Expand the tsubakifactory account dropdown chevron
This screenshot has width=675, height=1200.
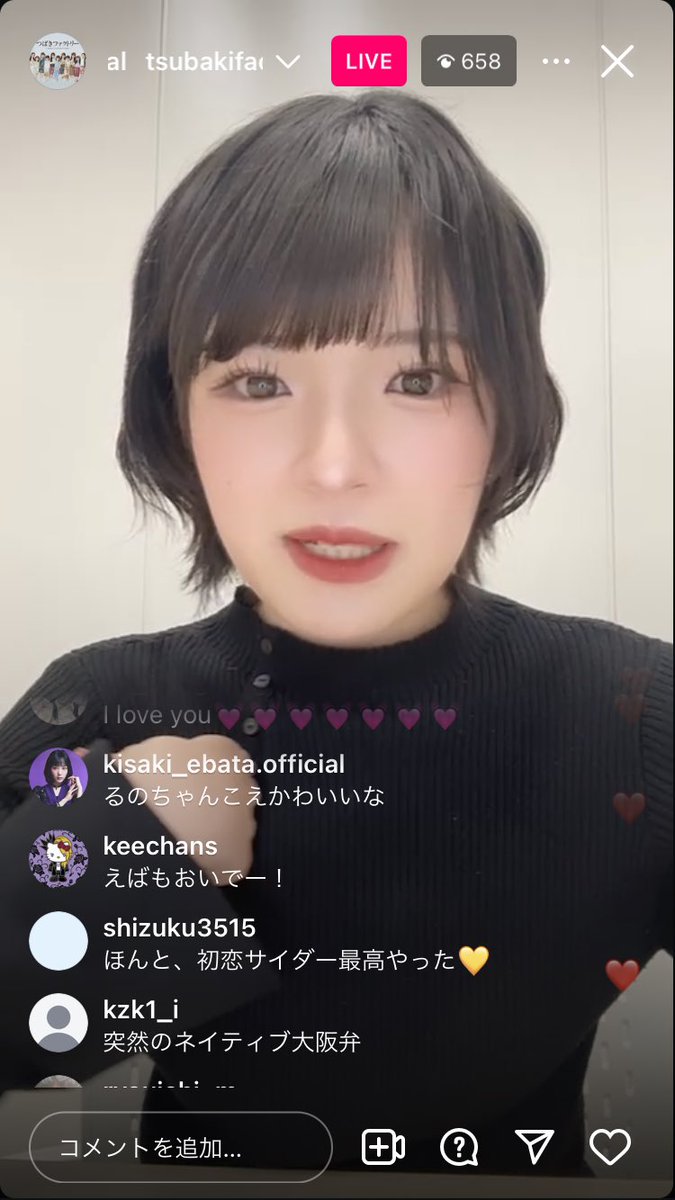tap(287, 62)
